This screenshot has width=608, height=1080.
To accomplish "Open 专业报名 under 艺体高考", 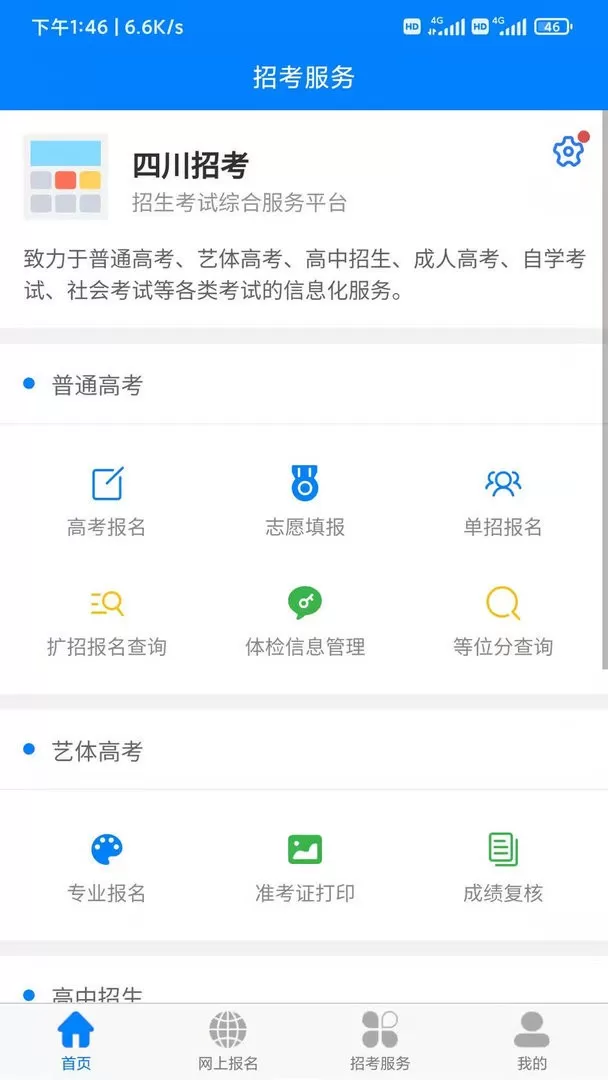I will click(107, 868).
